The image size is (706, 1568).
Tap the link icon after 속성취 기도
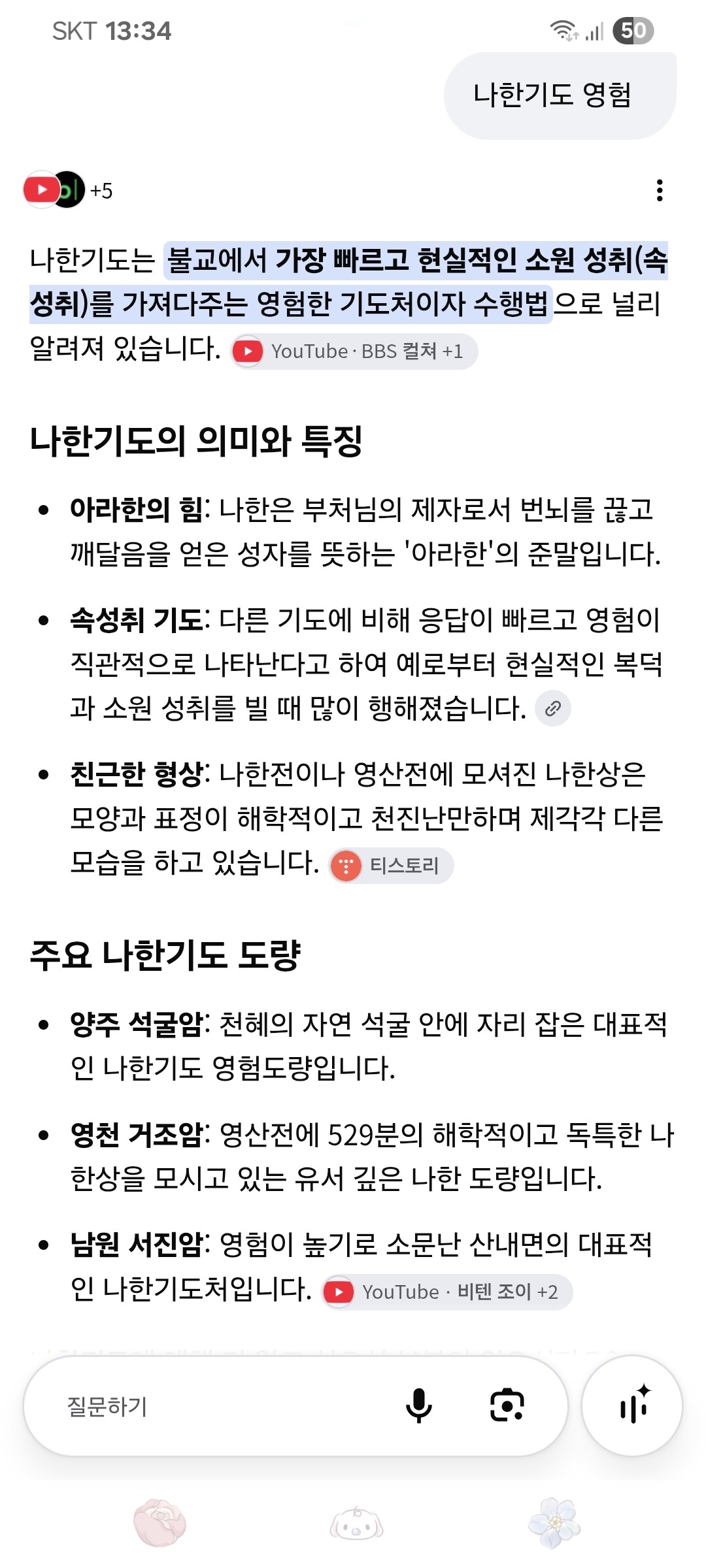pyautogui.click(x=553, y=708)
